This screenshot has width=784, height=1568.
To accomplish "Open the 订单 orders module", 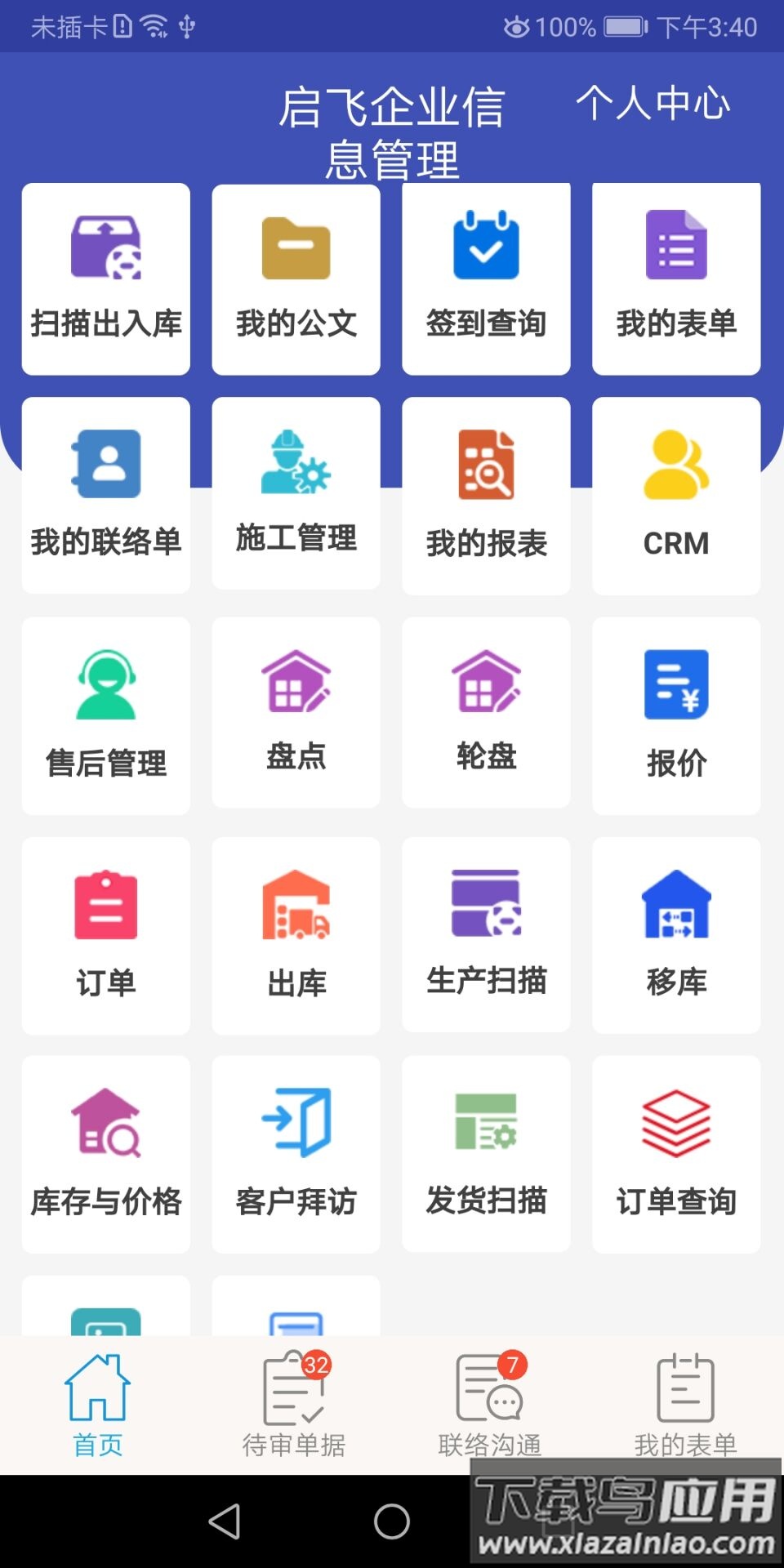I will (105, 935).
